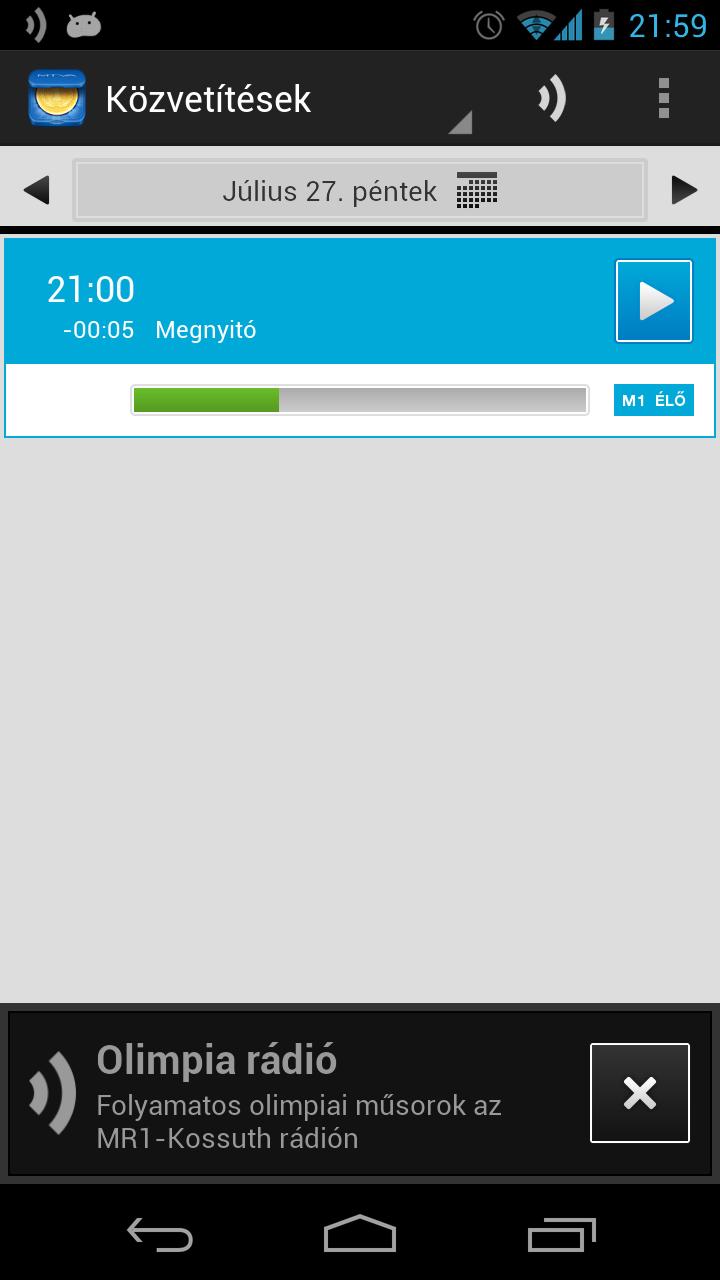
Task: Go to the next day
Action: (684, 189)
